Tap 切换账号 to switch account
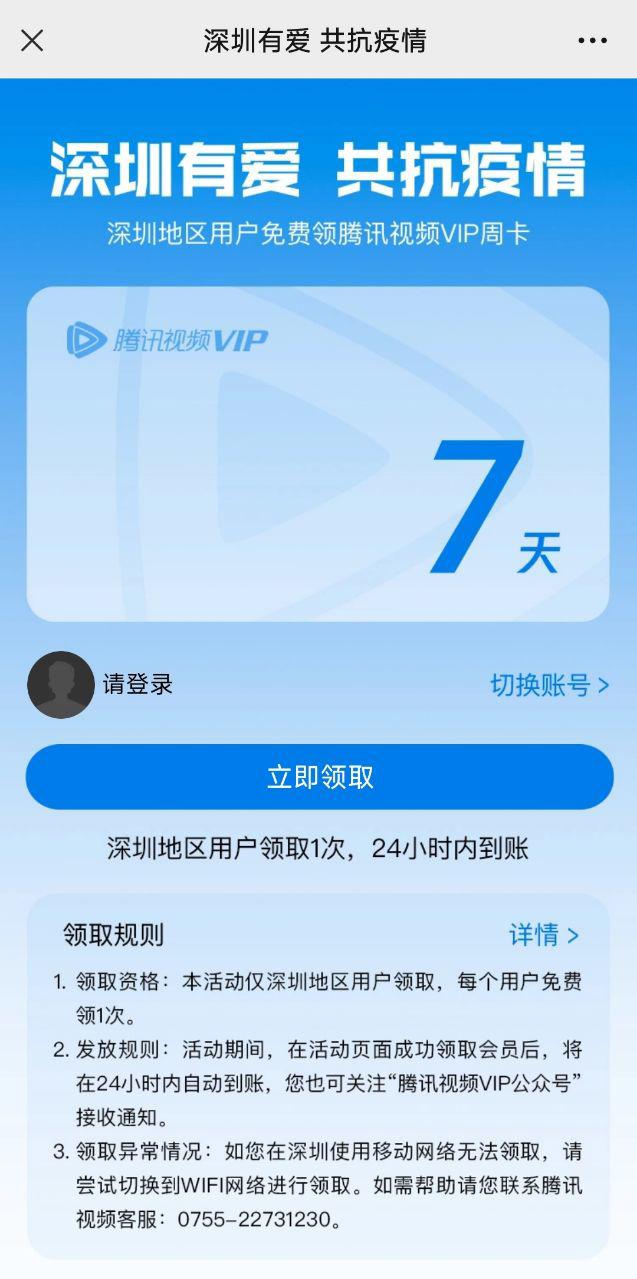The width and height of the screenshot is (637, 1279). point(549,685)
